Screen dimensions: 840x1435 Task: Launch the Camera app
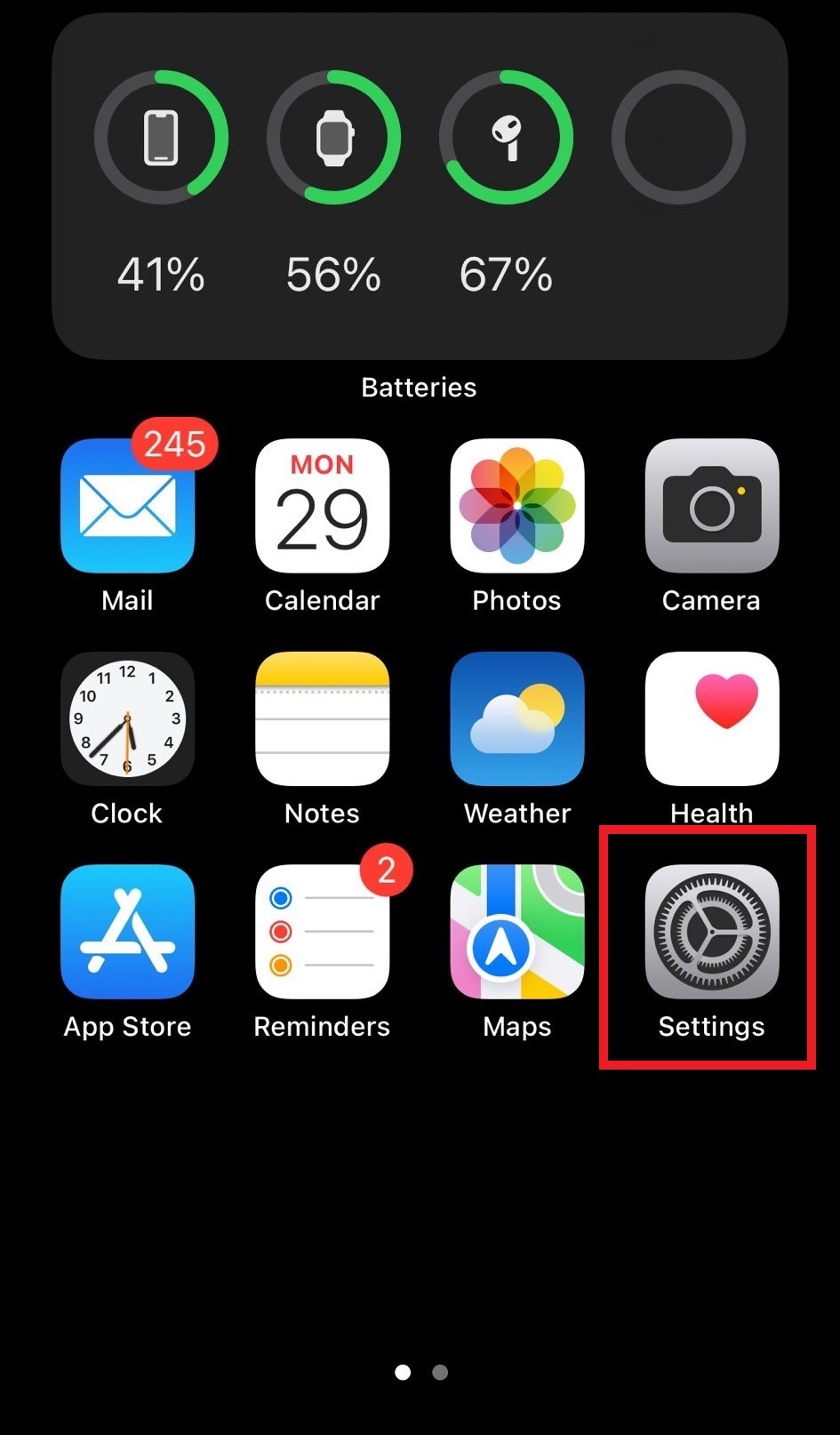coord(710,507)
